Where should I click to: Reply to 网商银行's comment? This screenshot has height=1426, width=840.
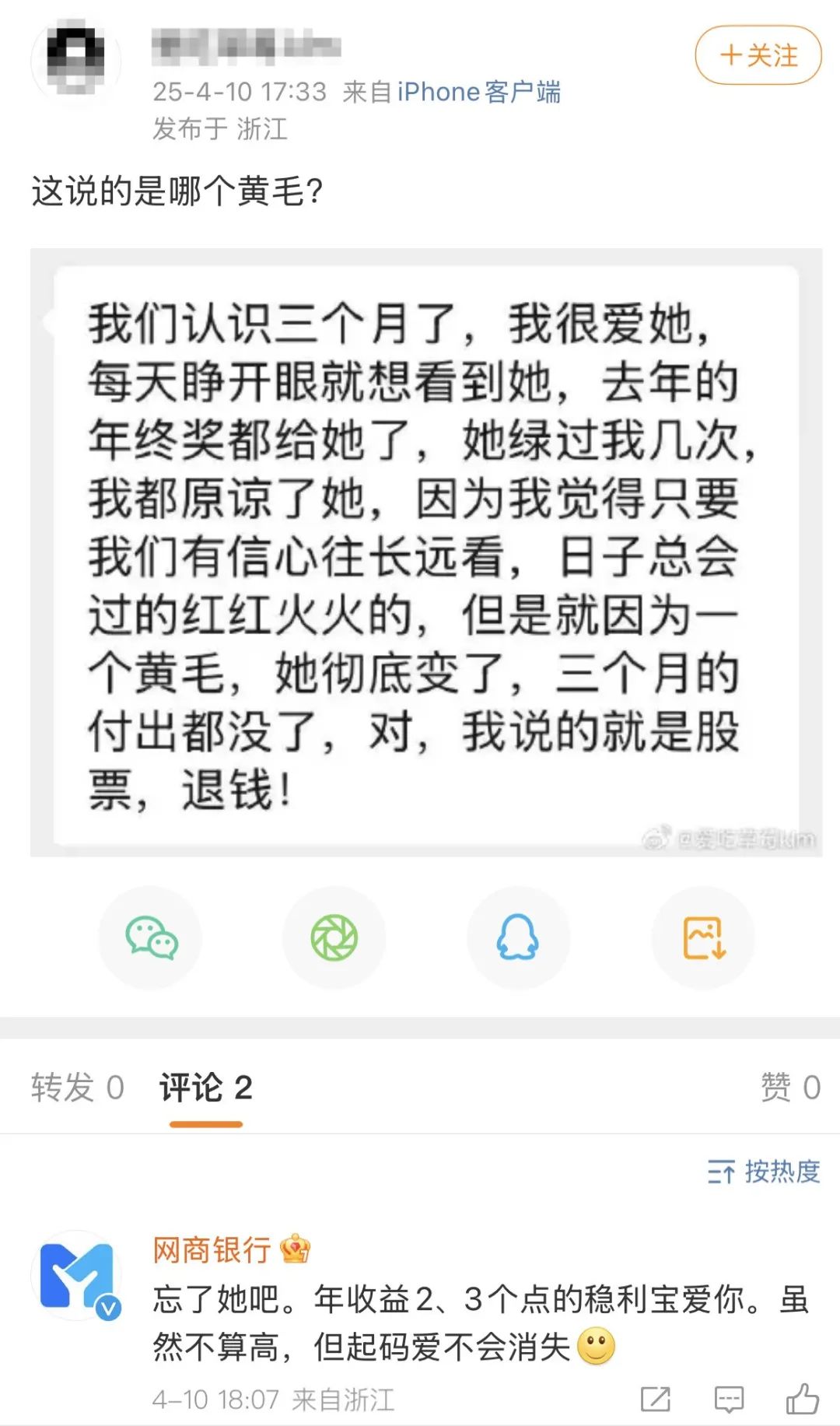(x=729, y=1399)
